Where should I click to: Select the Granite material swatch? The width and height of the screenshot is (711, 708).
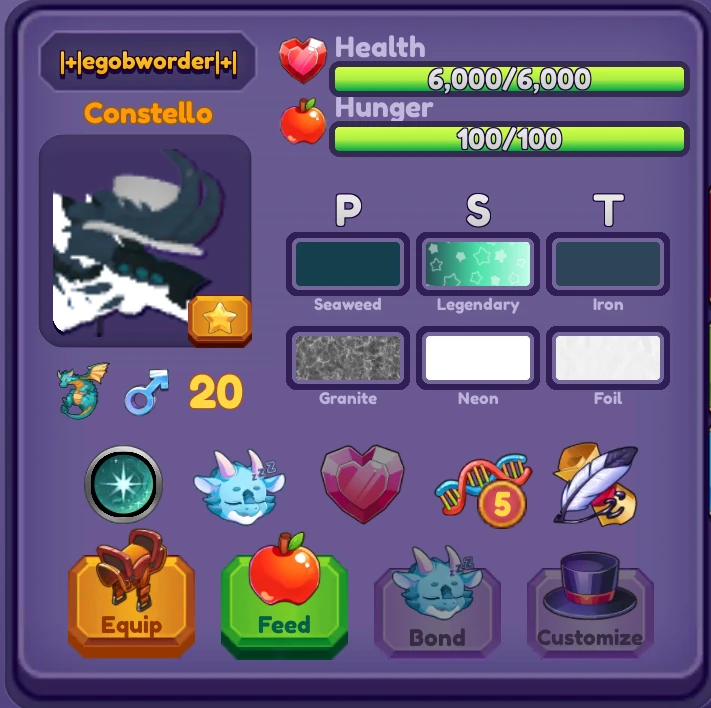[x=347, y=358]
